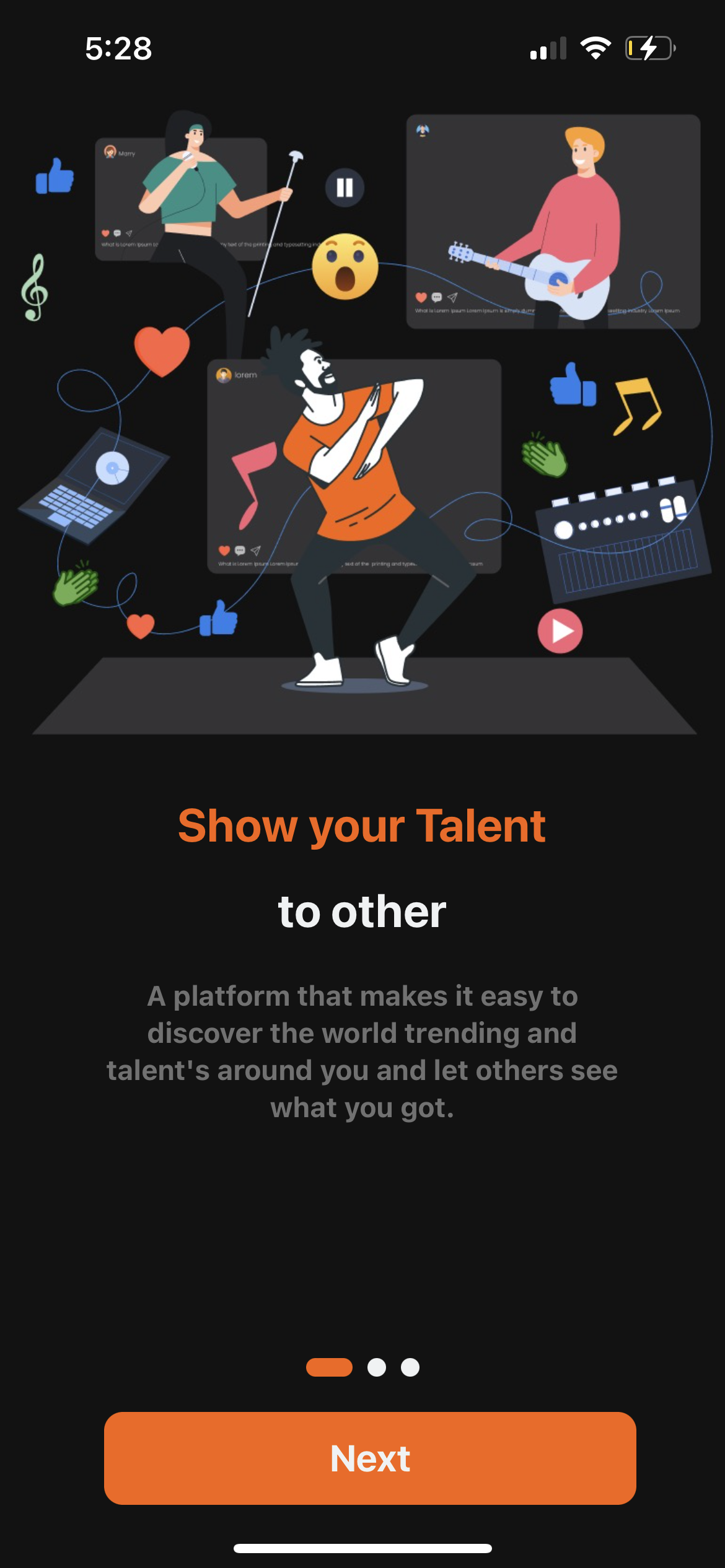Jump to the second onboarding page dot

pyautogui.click(x=377, y=1367)
